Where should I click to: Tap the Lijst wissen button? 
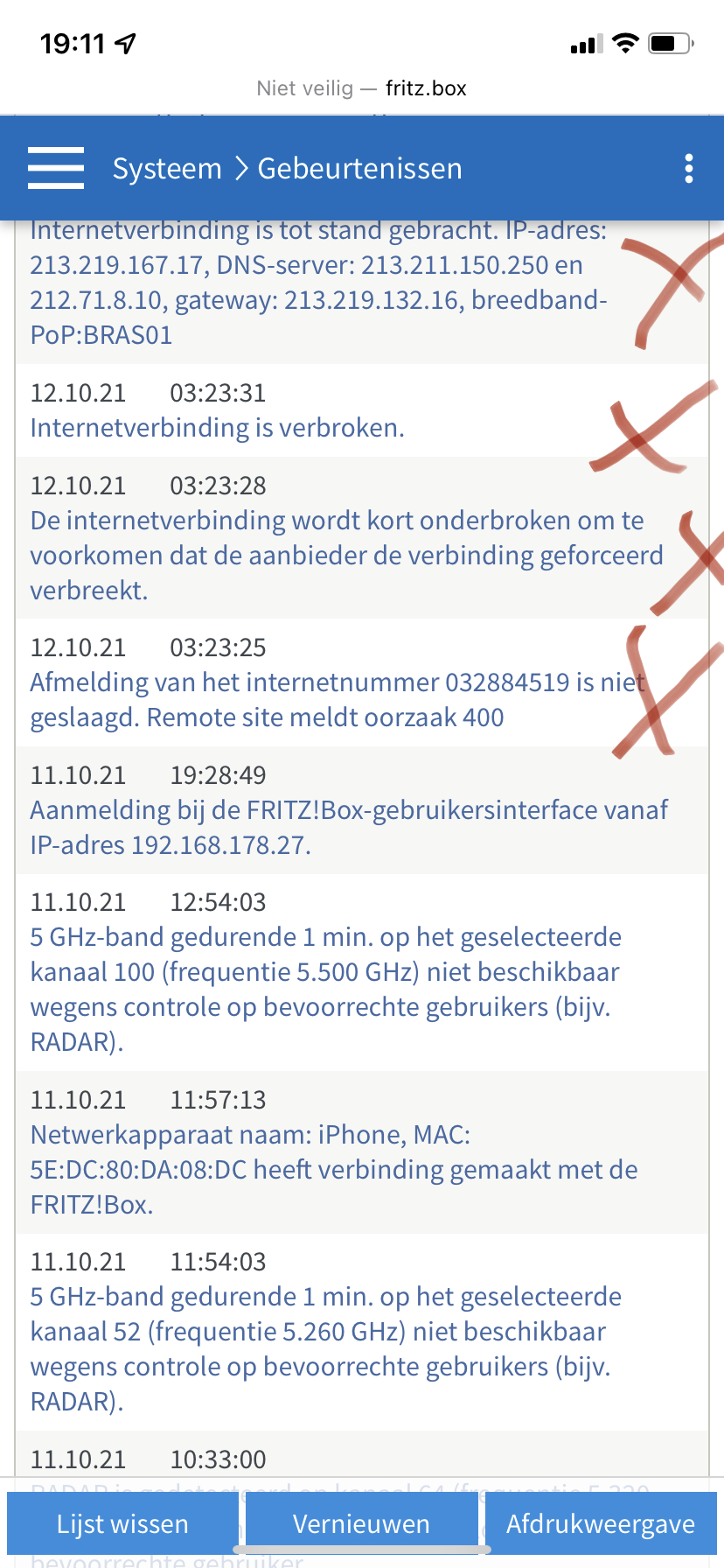click(x=122, y=1523)
